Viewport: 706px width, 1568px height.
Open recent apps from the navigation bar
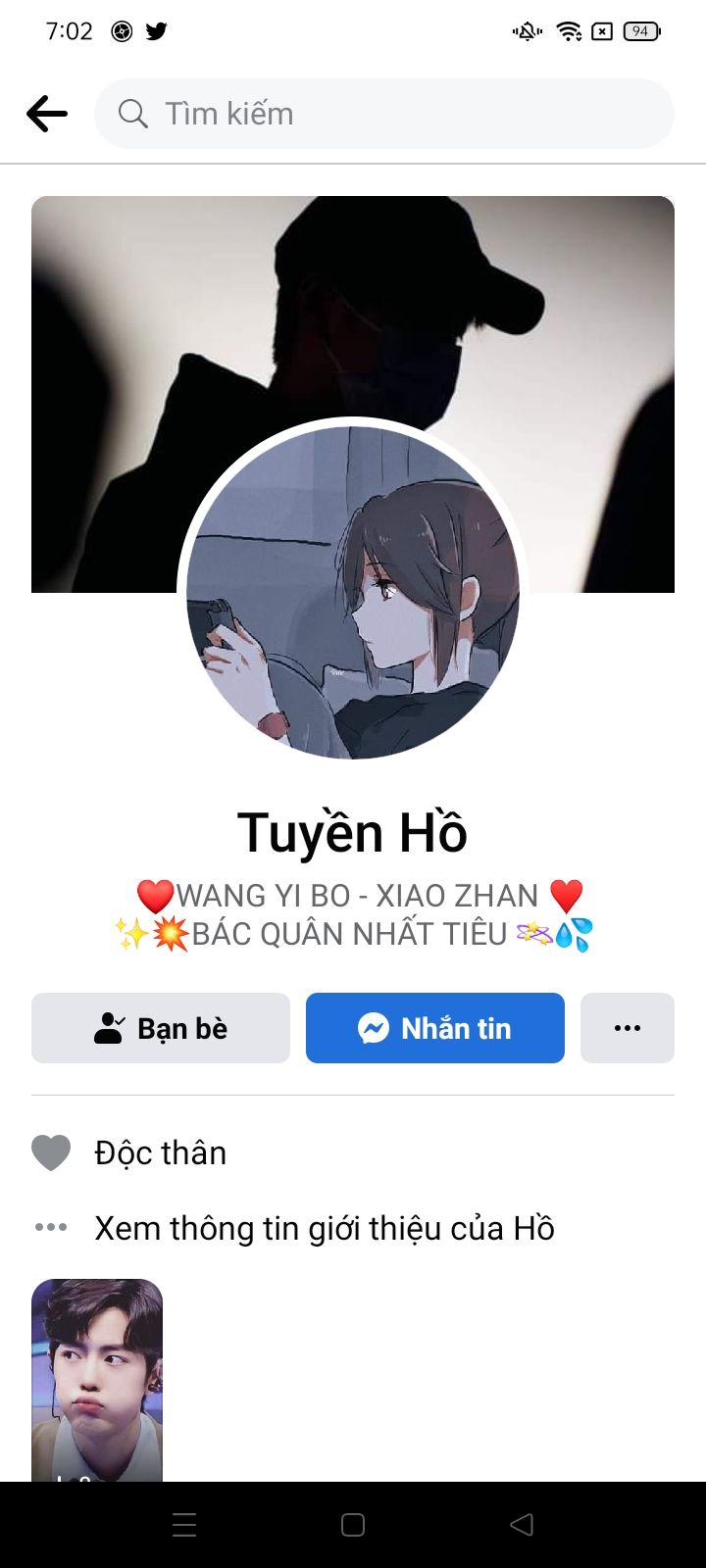tap(184, 1525)
